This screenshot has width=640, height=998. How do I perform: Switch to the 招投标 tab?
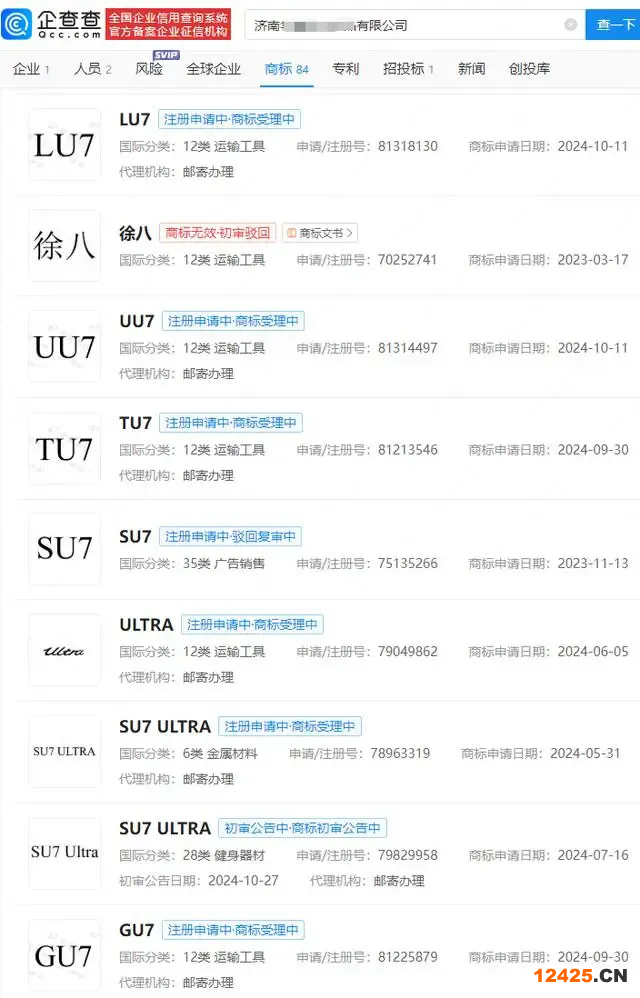click(x=407, y=69)
